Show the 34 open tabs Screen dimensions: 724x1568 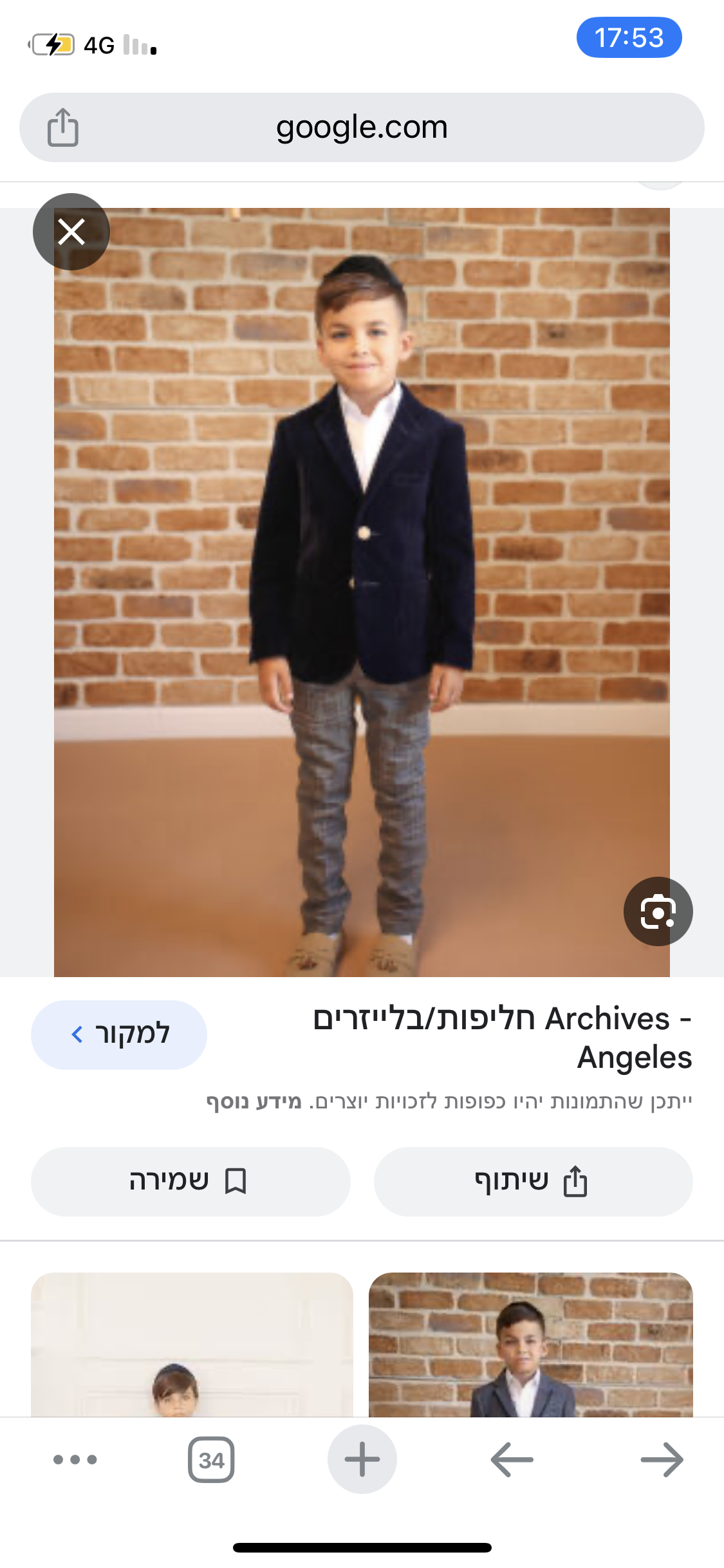(211, 1459)
